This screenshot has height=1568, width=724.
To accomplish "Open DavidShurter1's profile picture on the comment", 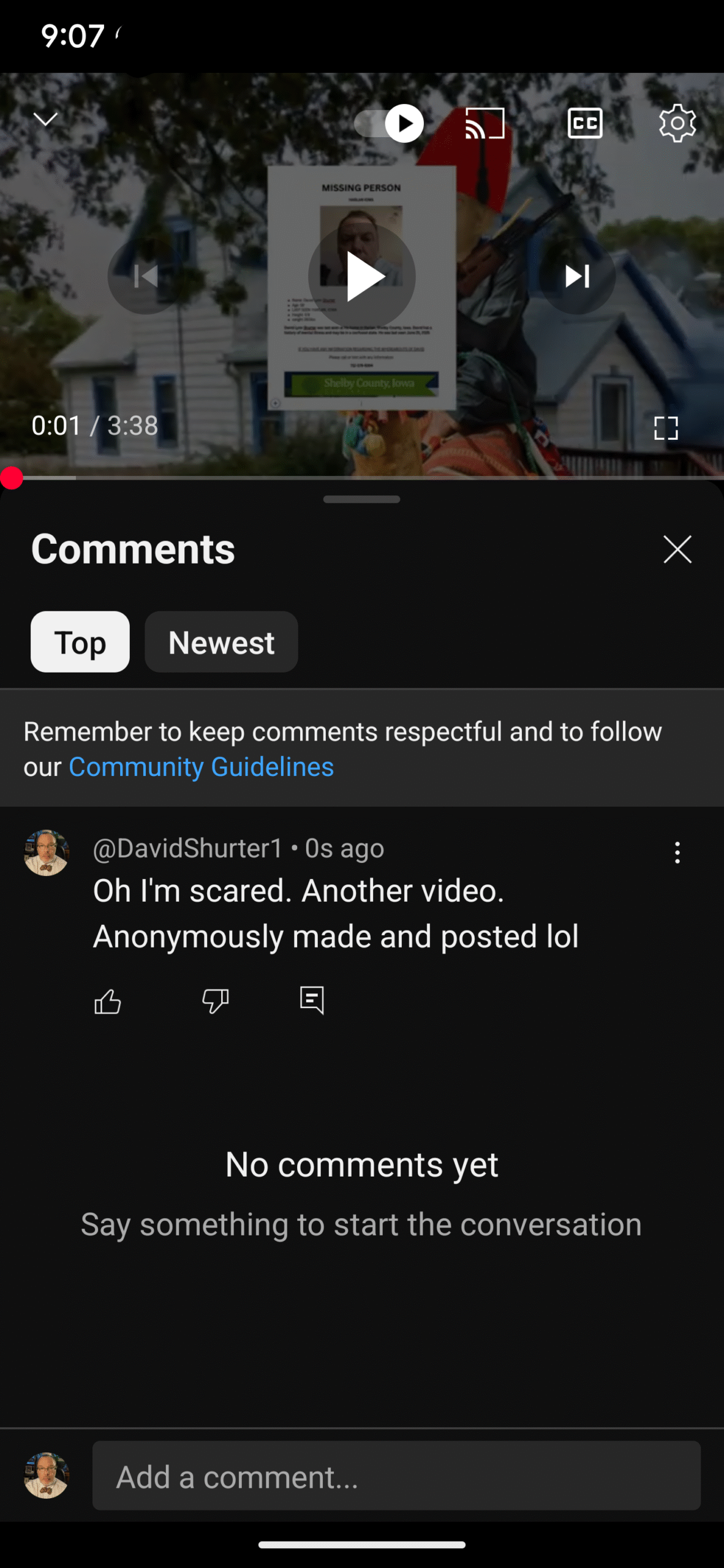I will click(47, 853).
